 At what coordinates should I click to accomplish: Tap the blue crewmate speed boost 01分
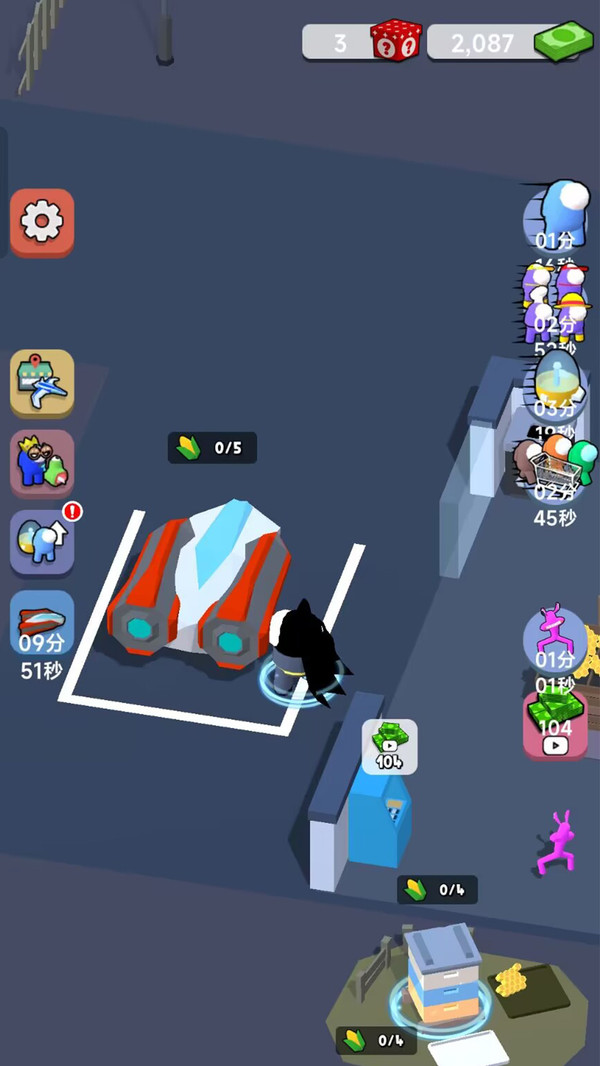tap(557, 215)
